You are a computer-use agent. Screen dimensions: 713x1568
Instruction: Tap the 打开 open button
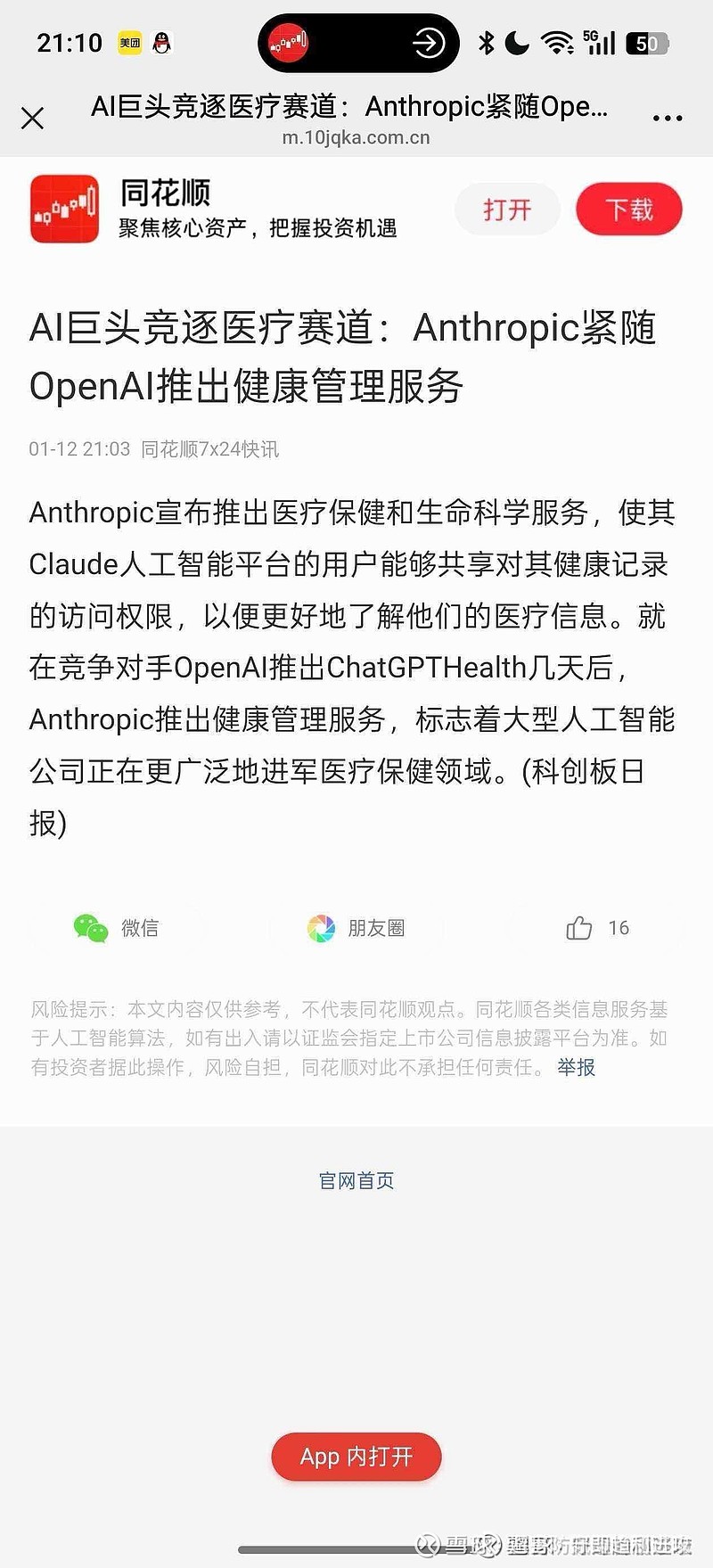pos(506,209)
